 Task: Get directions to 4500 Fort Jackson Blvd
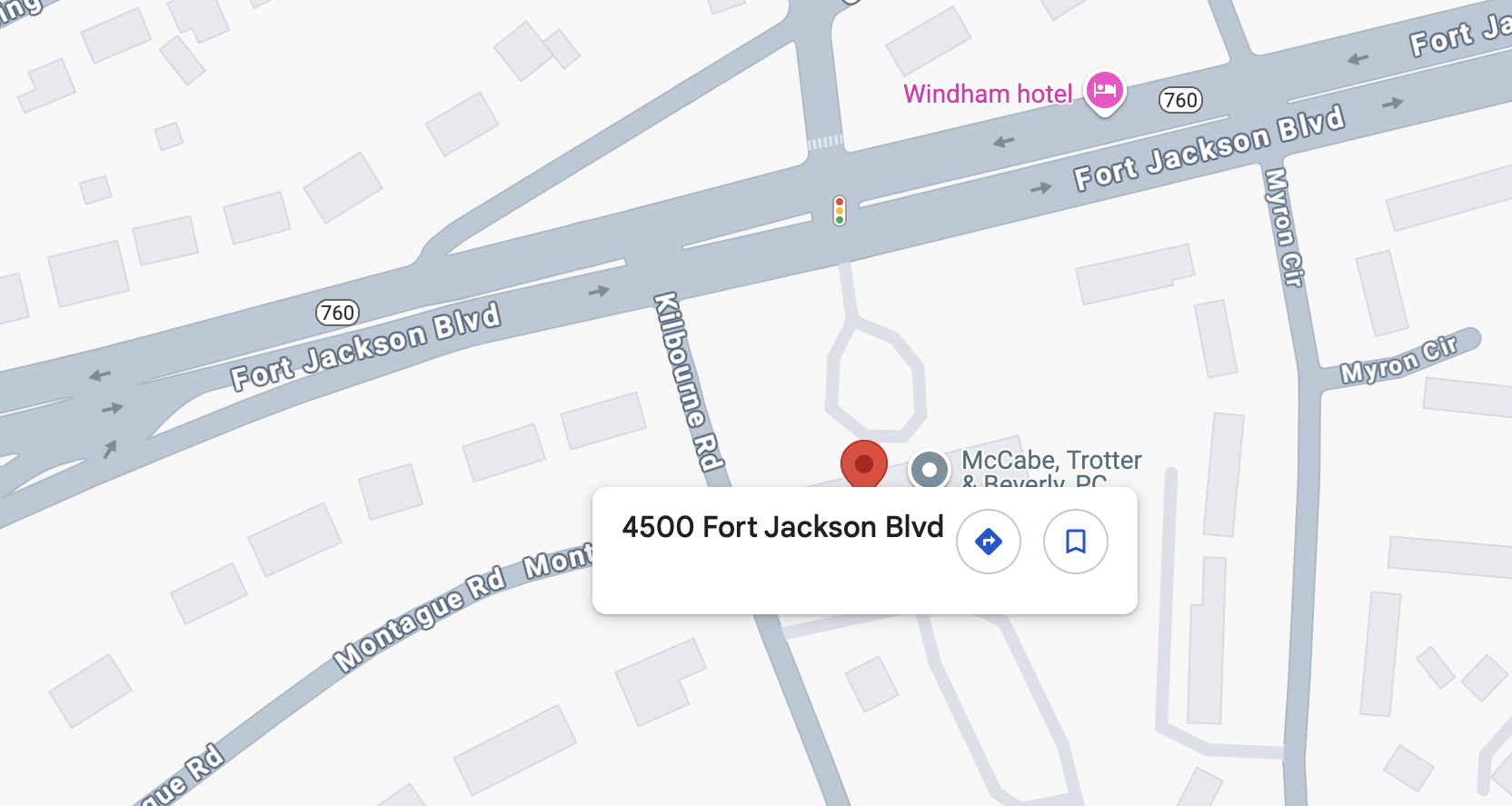pyautogui.click(x=988, y=542)
